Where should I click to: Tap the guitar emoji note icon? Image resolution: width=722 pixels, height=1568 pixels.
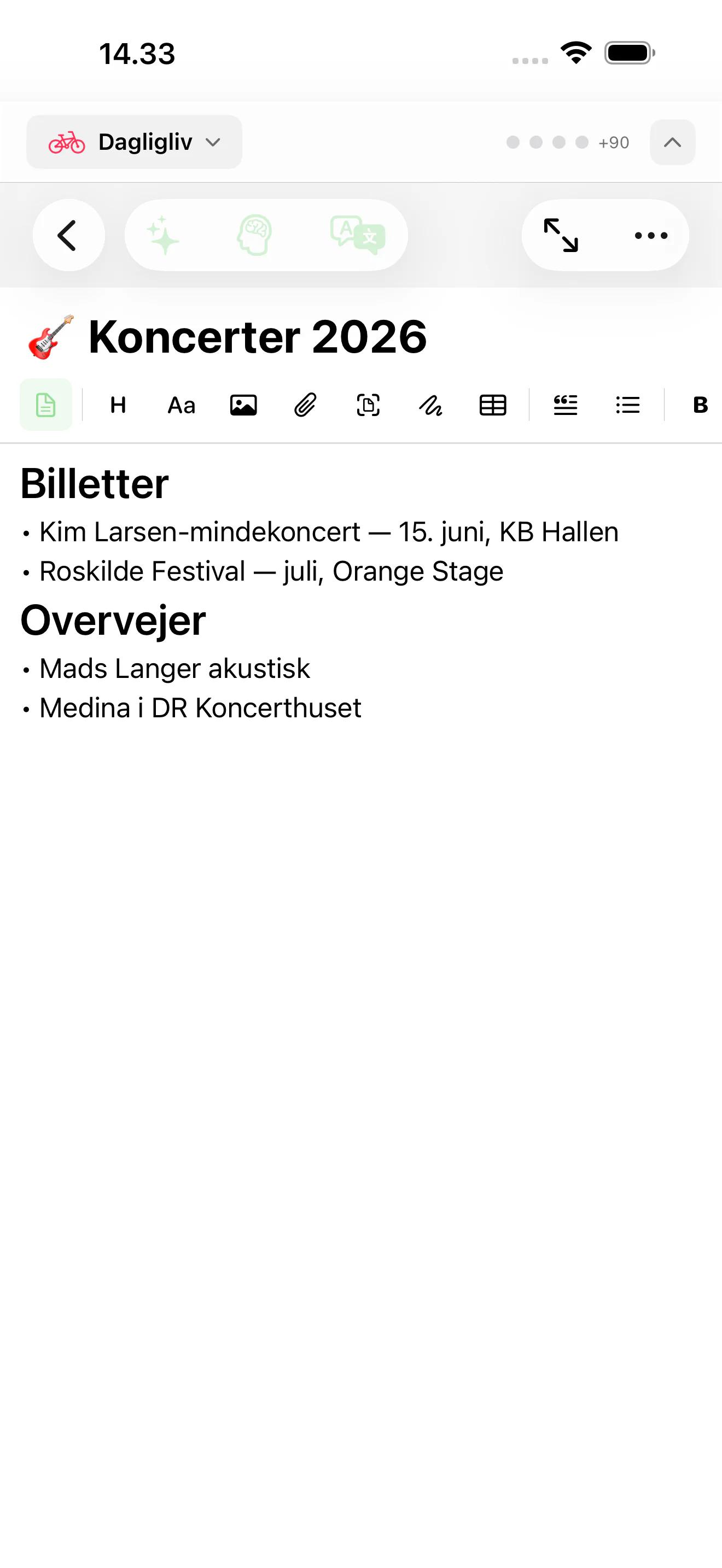pyautogui.click(x=51, y=337)
